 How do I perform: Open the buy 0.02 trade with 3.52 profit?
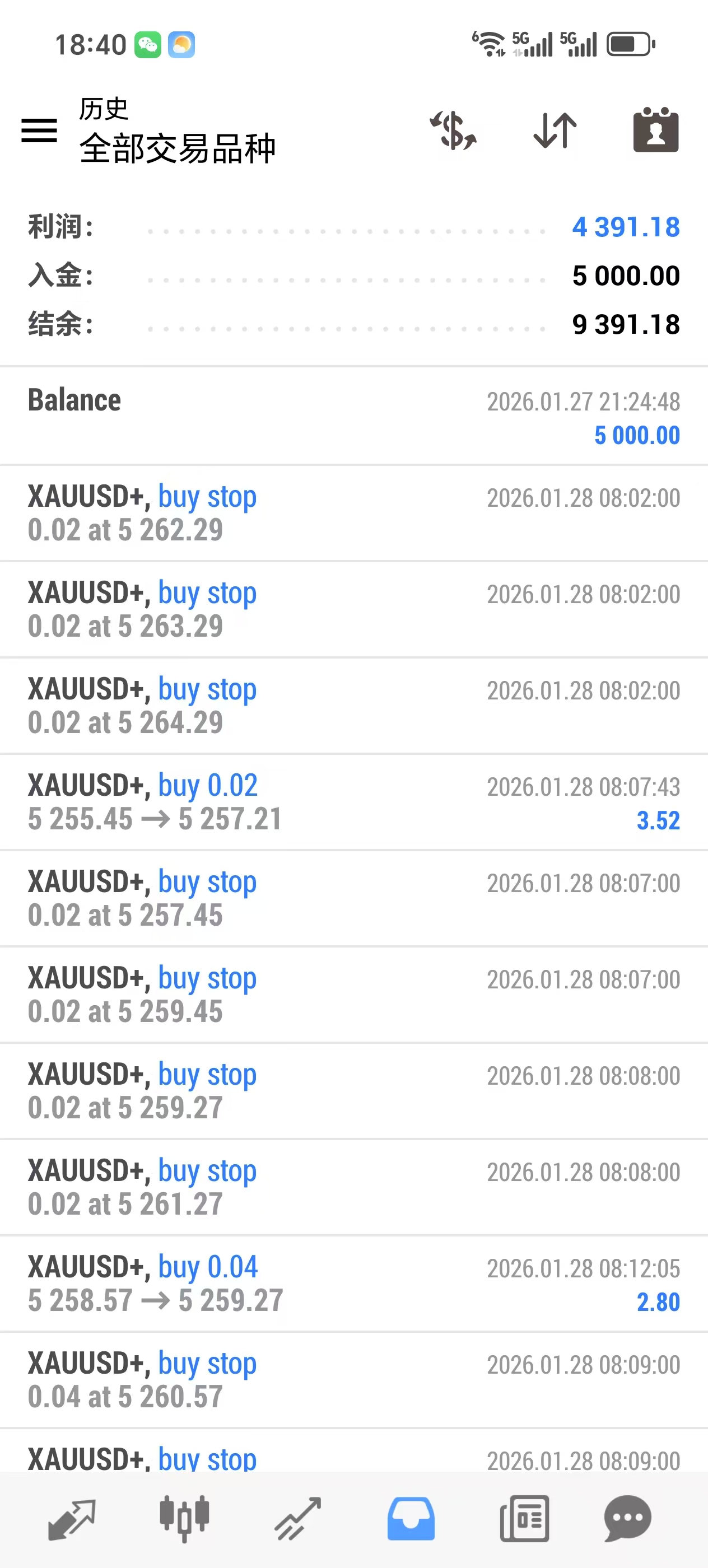[x=353, y=802]
